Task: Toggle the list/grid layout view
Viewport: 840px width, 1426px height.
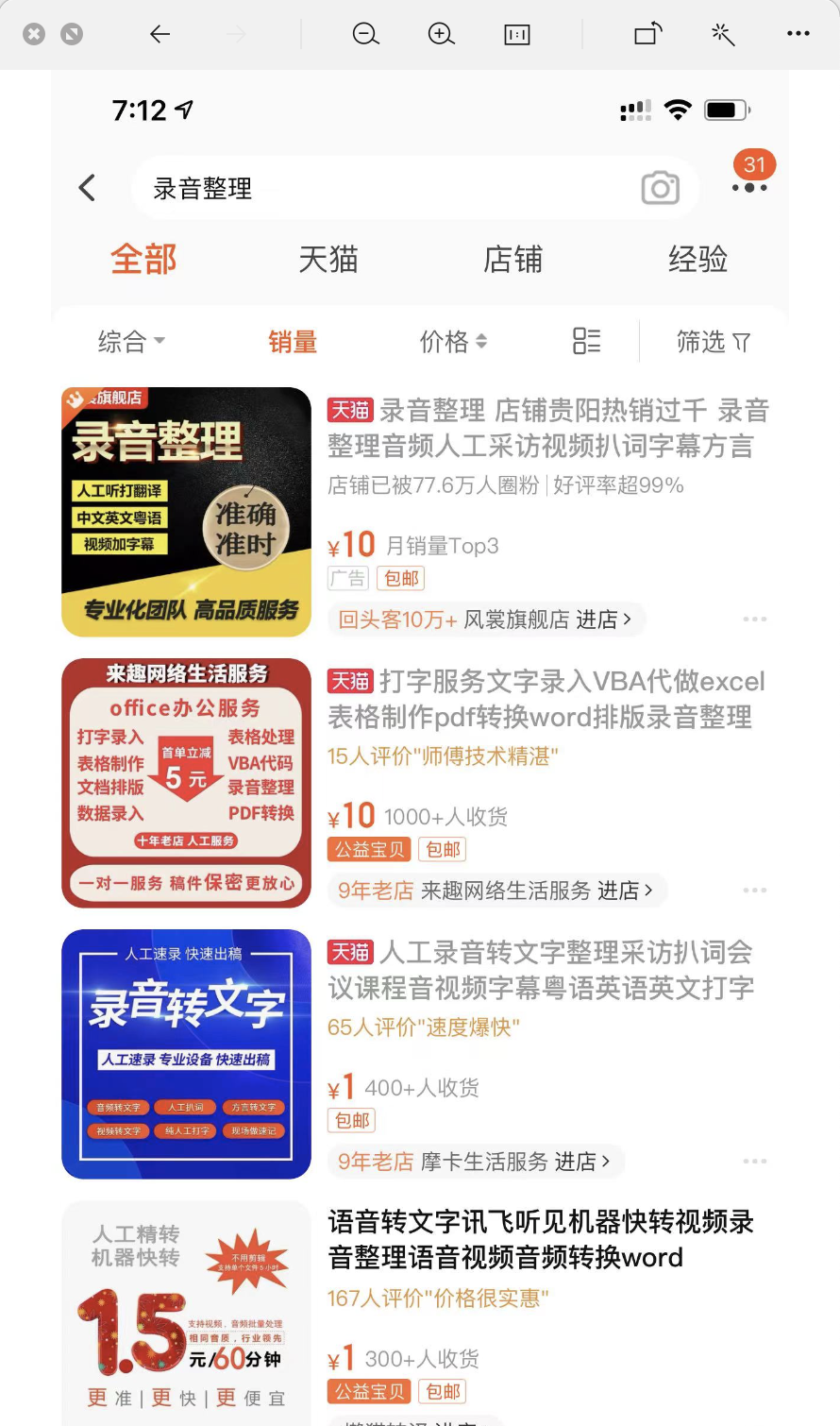Action: point(586,341)
